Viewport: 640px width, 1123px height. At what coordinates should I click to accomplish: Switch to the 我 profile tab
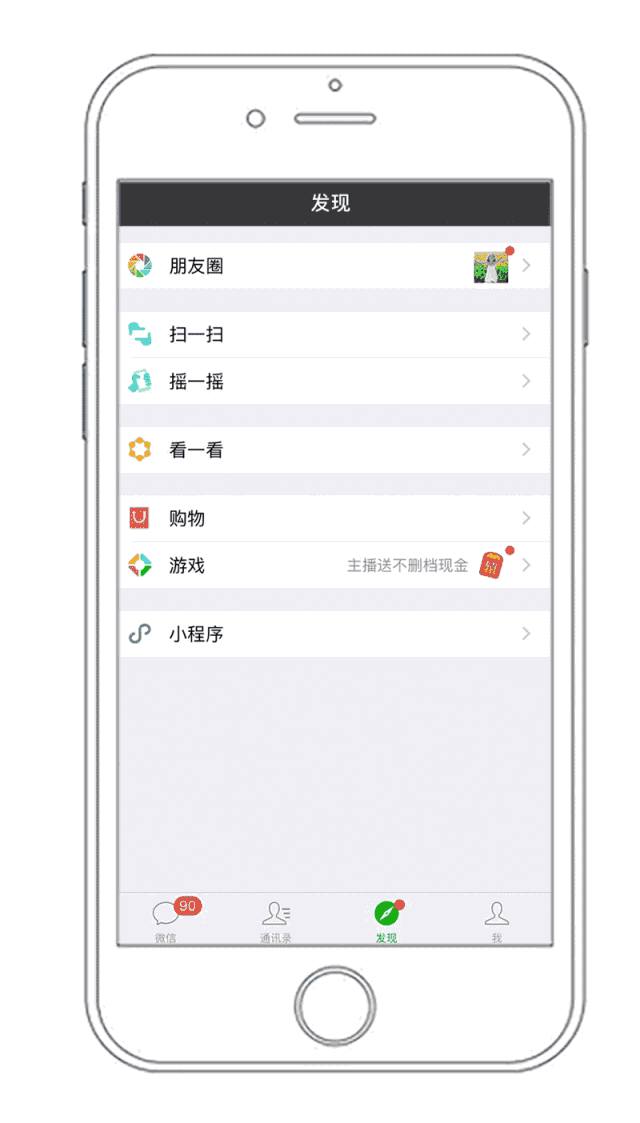[496, 920]
